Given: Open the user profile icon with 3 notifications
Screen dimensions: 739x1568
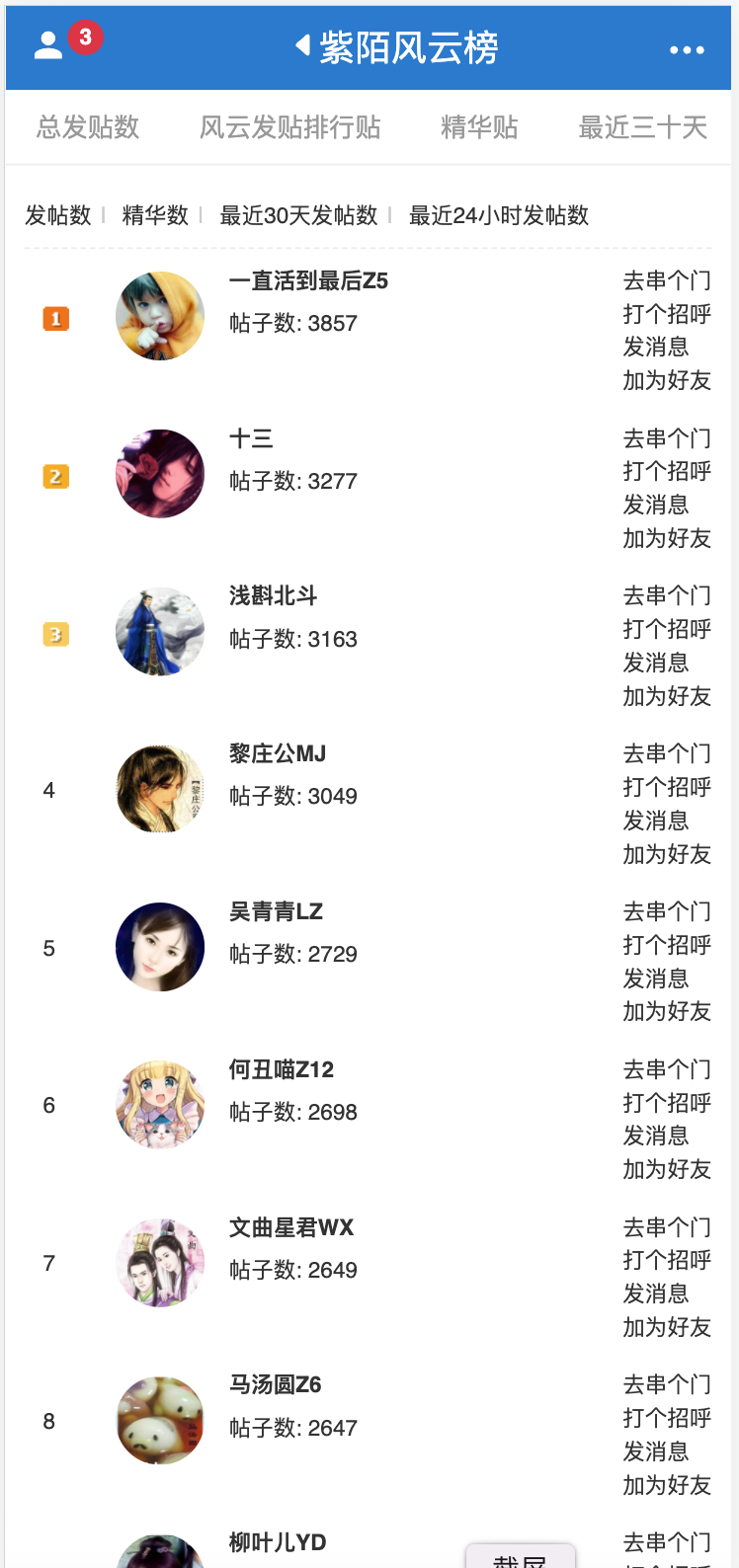Looking at the screenshot, I should pyautogui.click(x=49, y=45).
